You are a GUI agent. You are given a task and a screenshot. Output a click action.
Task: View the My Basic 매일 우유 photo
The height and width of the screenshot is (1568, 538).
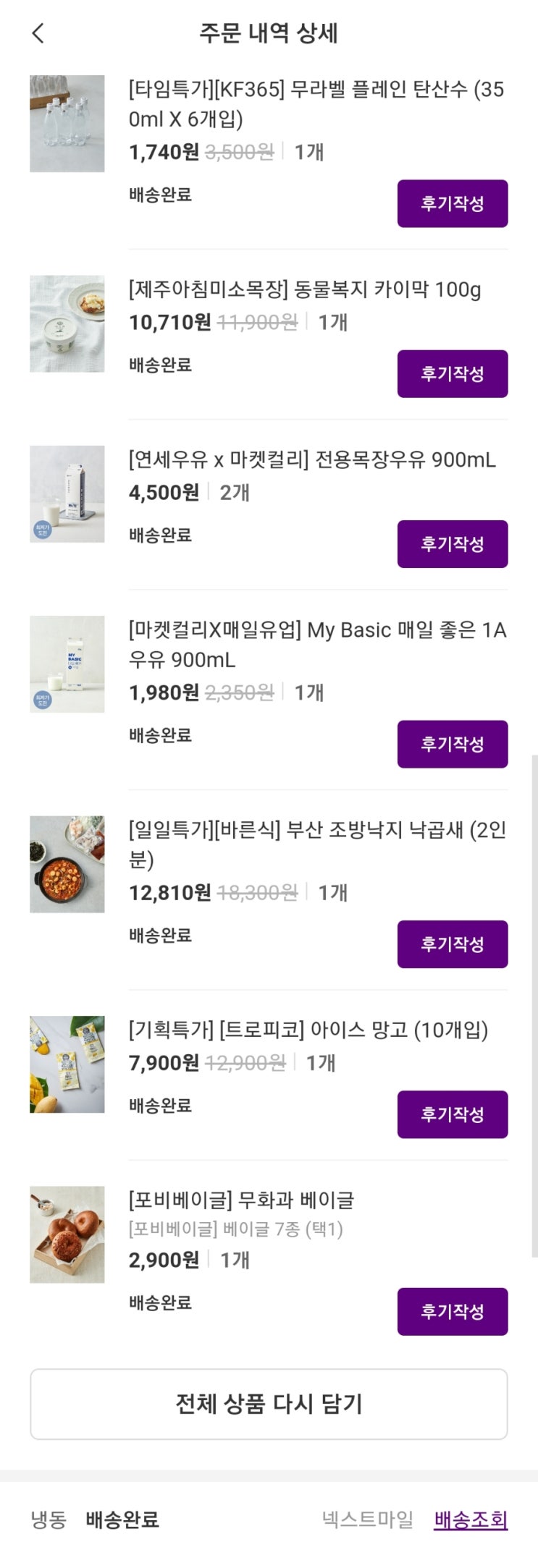67,664
